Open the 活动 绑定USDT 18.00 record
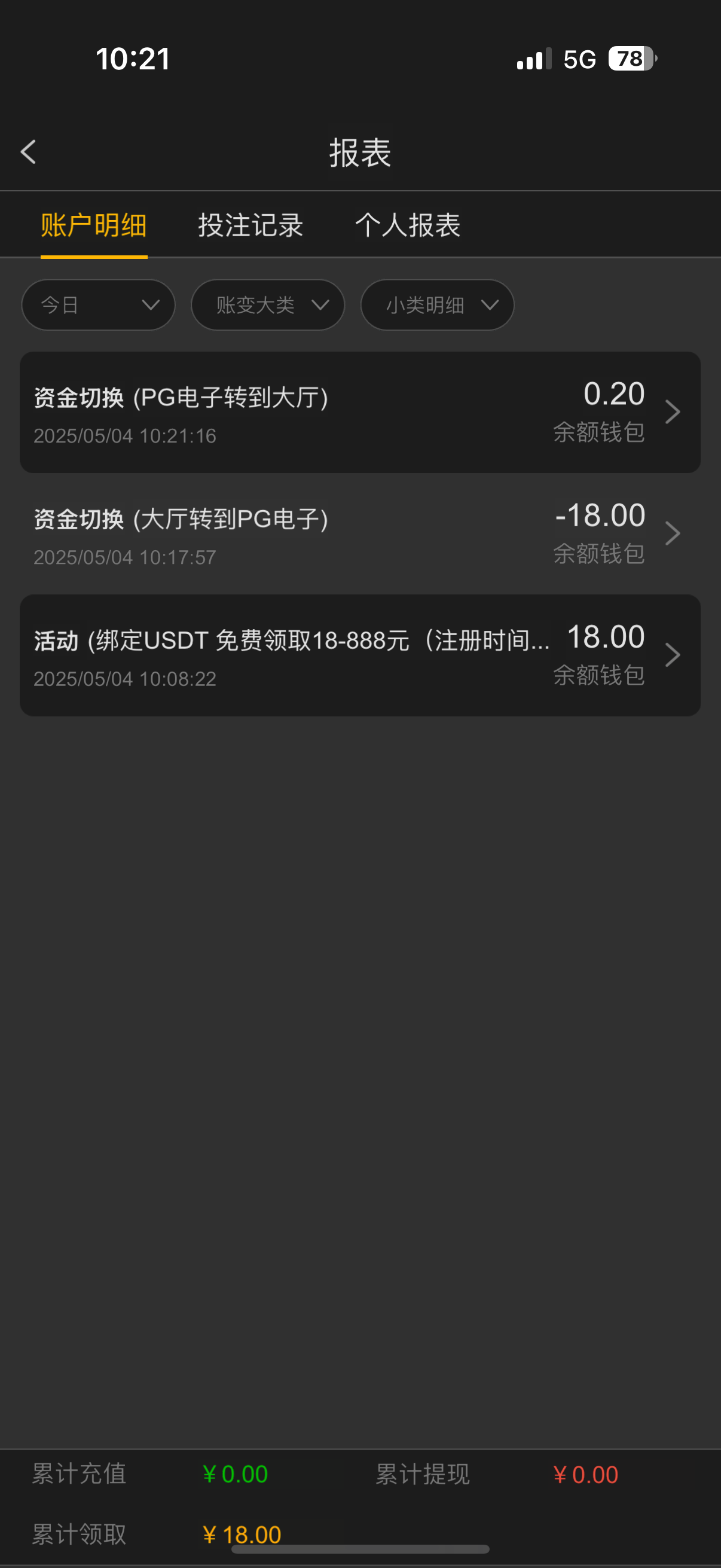The image size is (721, 1568). [x=359, y=655]
